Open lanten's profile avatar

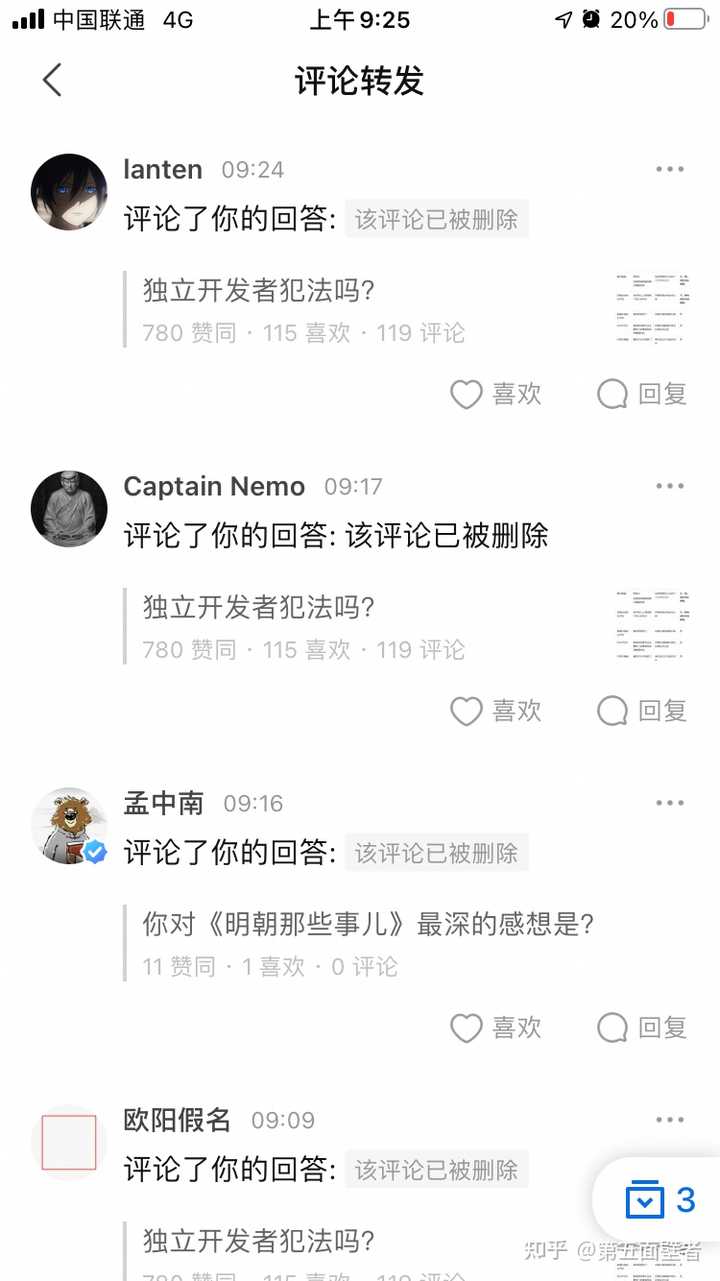69,192
